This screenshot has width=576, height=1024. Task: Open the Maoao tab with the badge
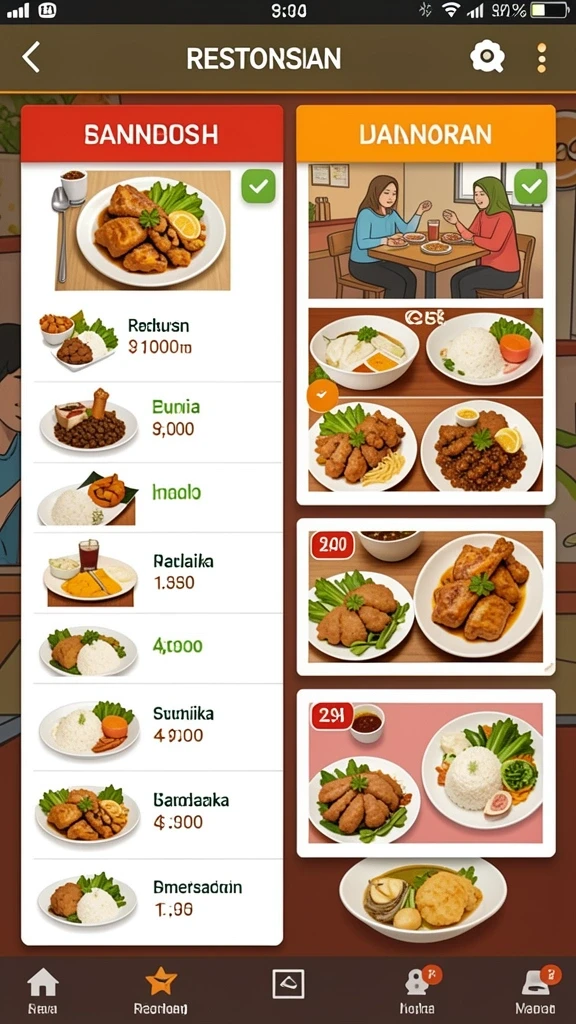(536, 990)
